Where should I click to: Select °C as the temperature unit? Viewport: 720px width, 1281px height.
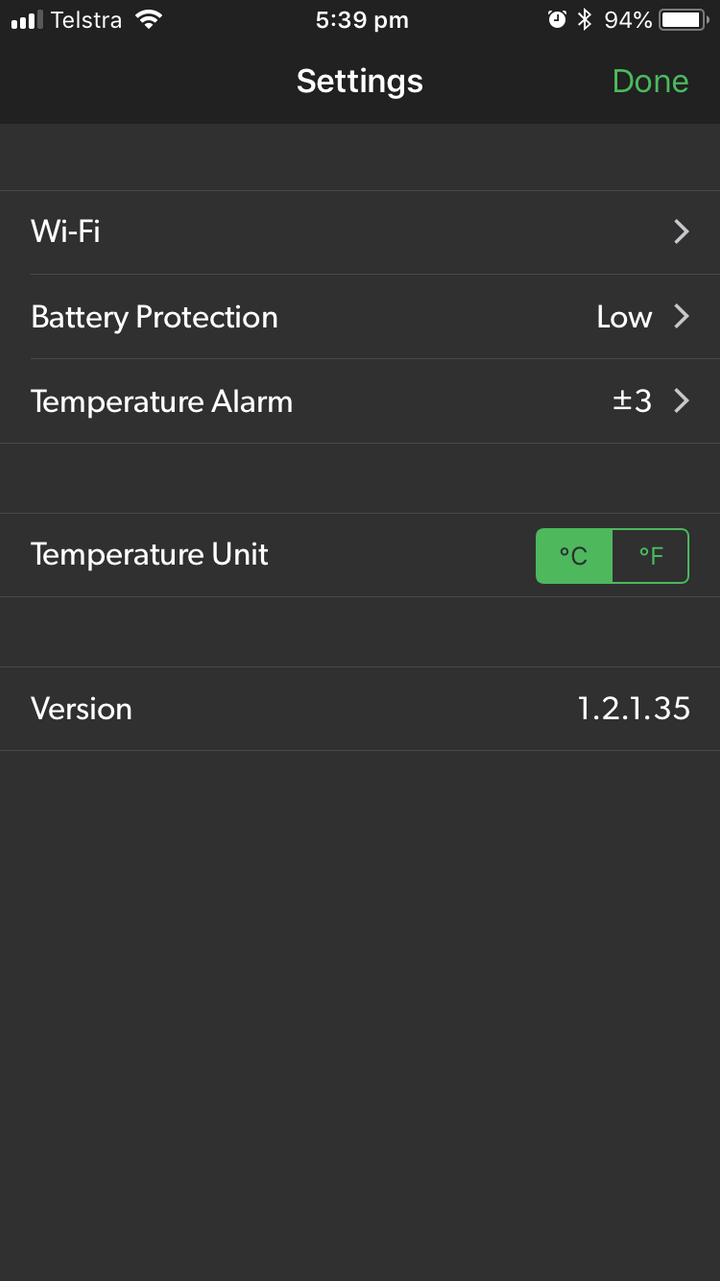(574, 556)
